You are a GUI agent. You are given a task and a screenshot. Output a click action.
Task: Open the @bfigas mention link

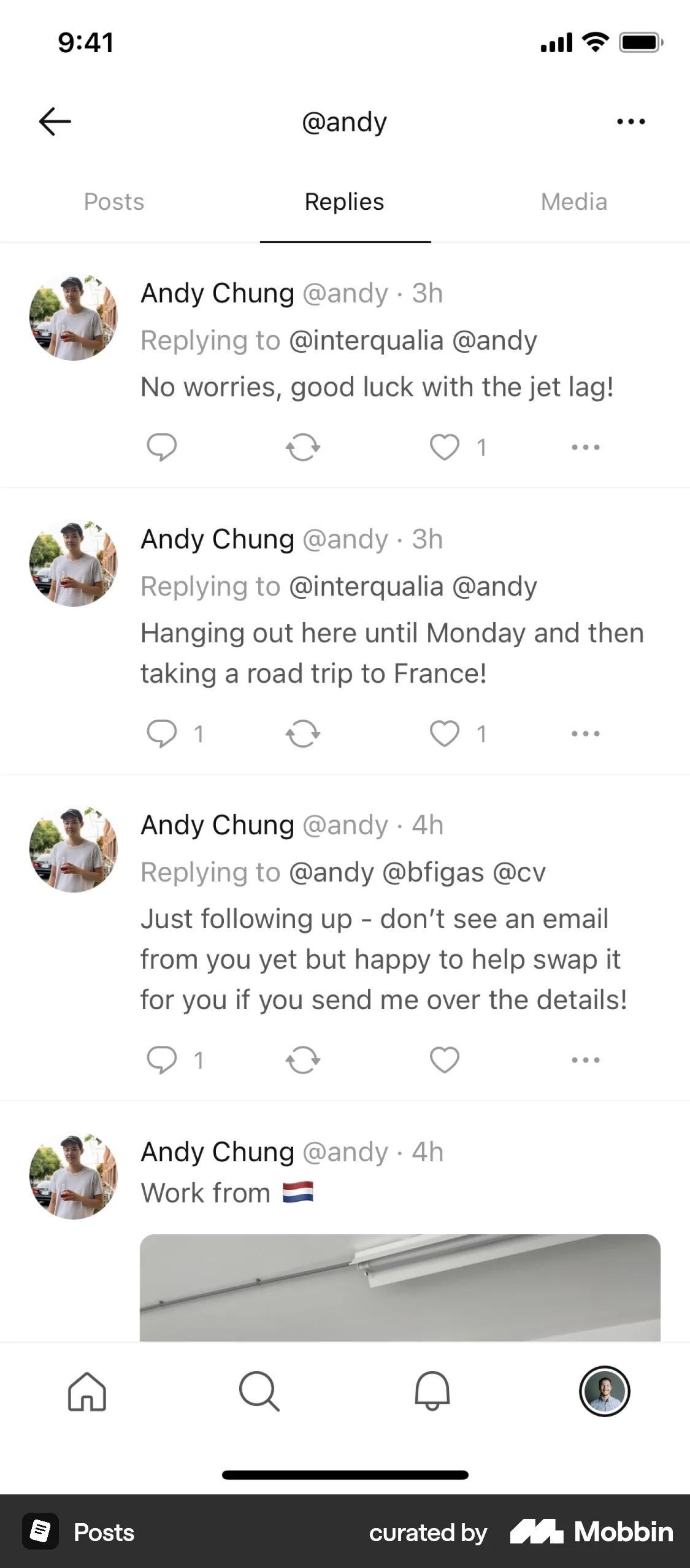(433, 872)
